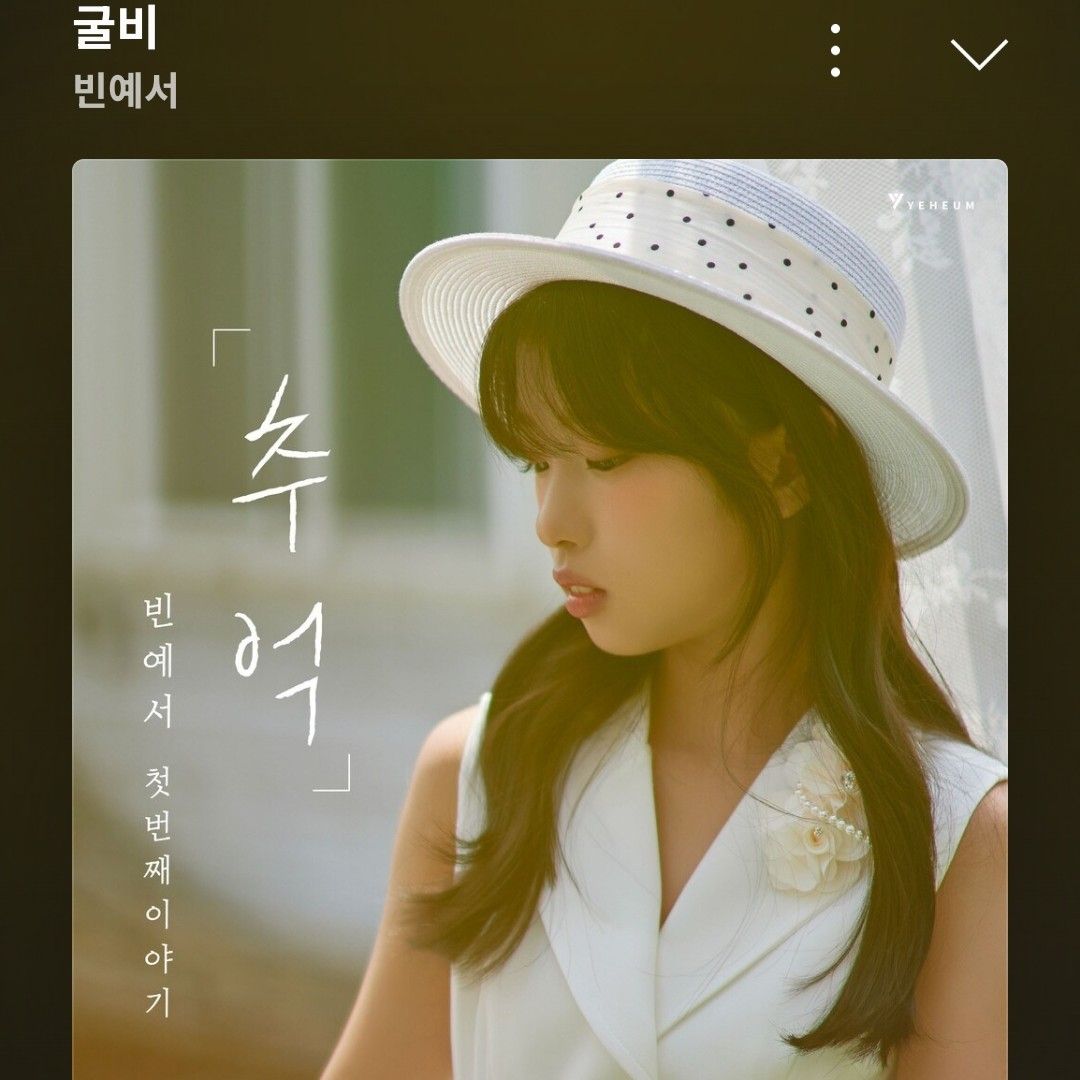Open the three-dot overflow menu
1080x1080 pixels.
pos(835,51)
